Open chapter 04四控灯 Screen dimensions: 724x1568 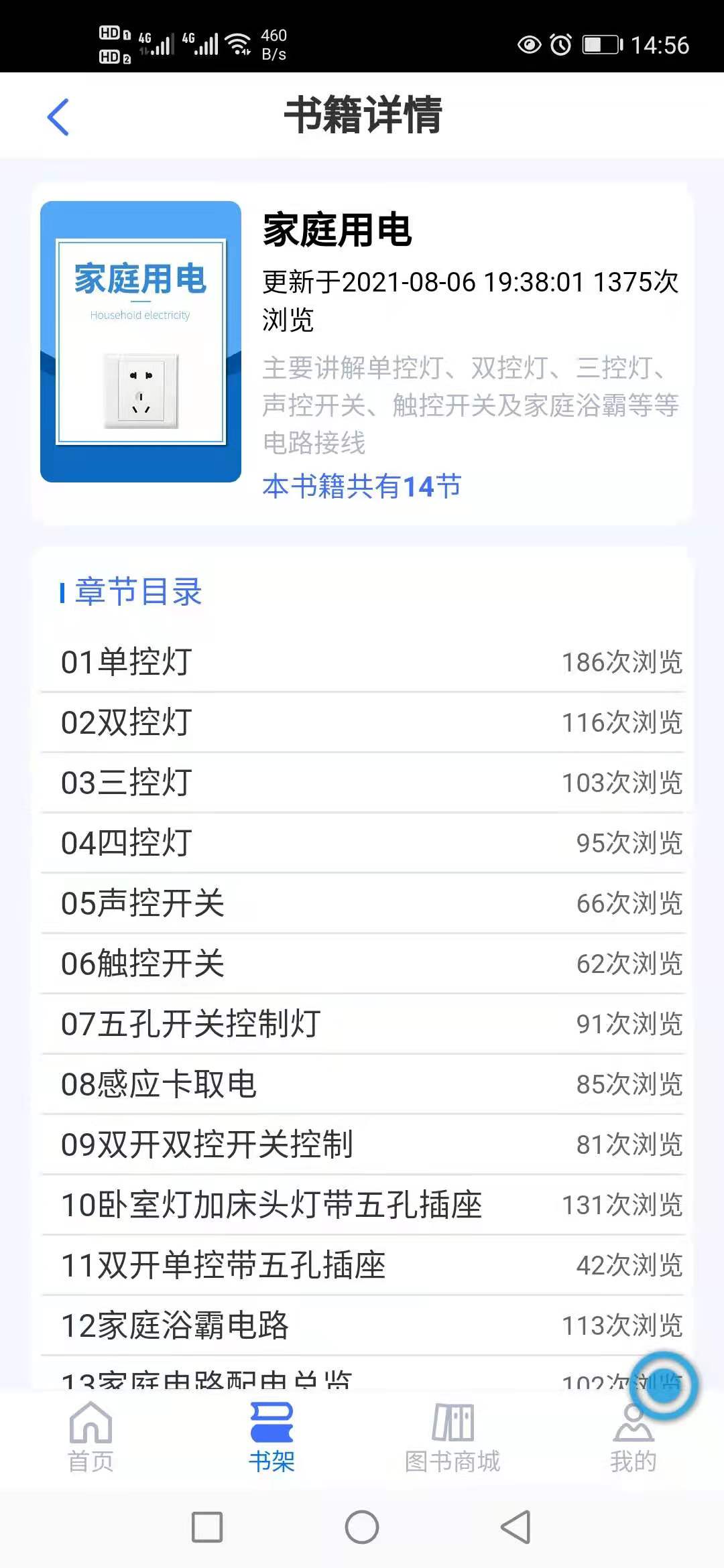click(x=362, y=843)
